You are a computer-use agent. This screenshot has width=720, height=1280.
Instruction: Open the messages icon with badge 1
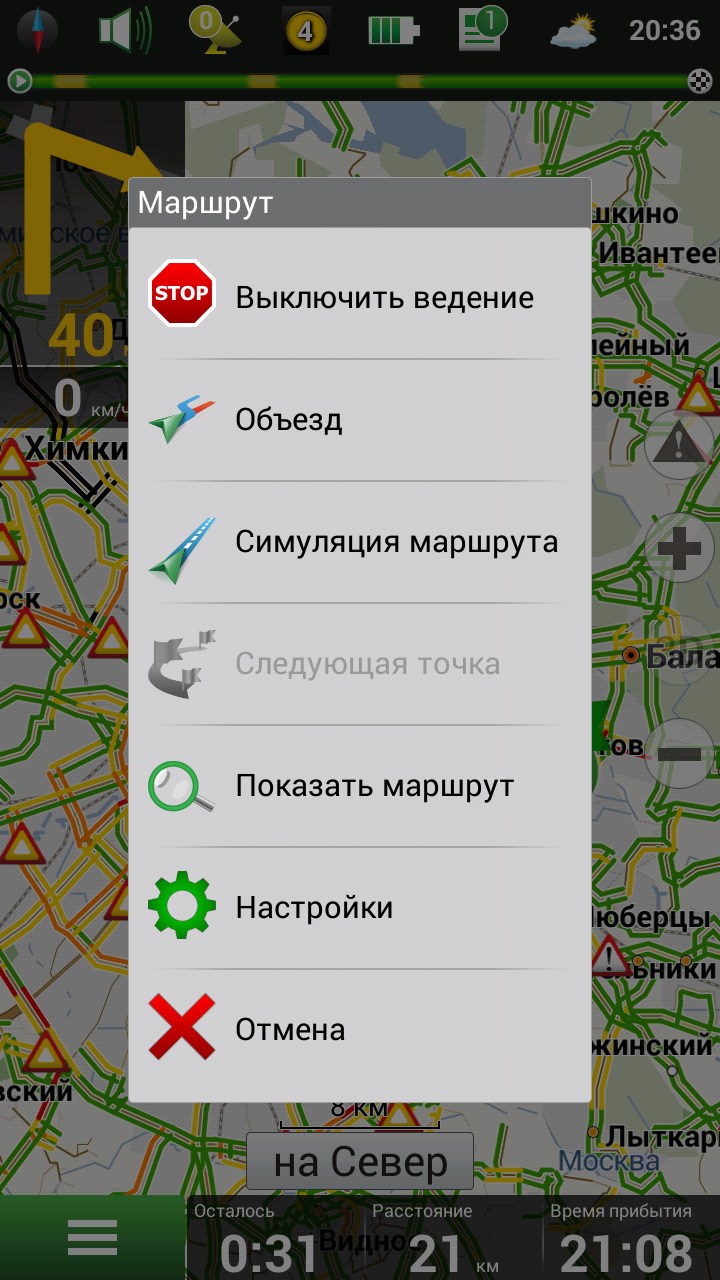coord(483,29)
